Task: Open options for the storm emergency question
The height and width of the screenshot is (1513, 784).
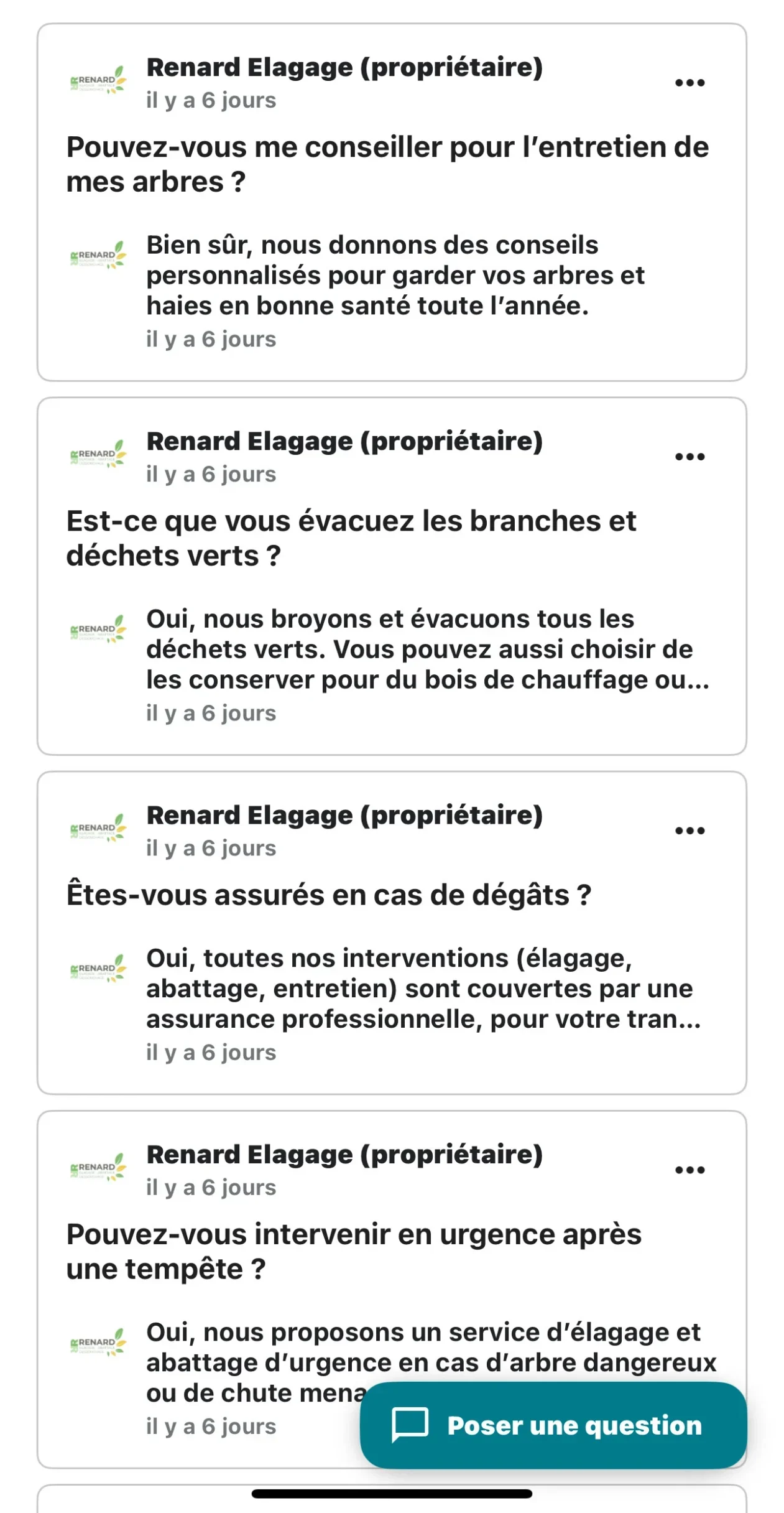Action: [689, 1170]
